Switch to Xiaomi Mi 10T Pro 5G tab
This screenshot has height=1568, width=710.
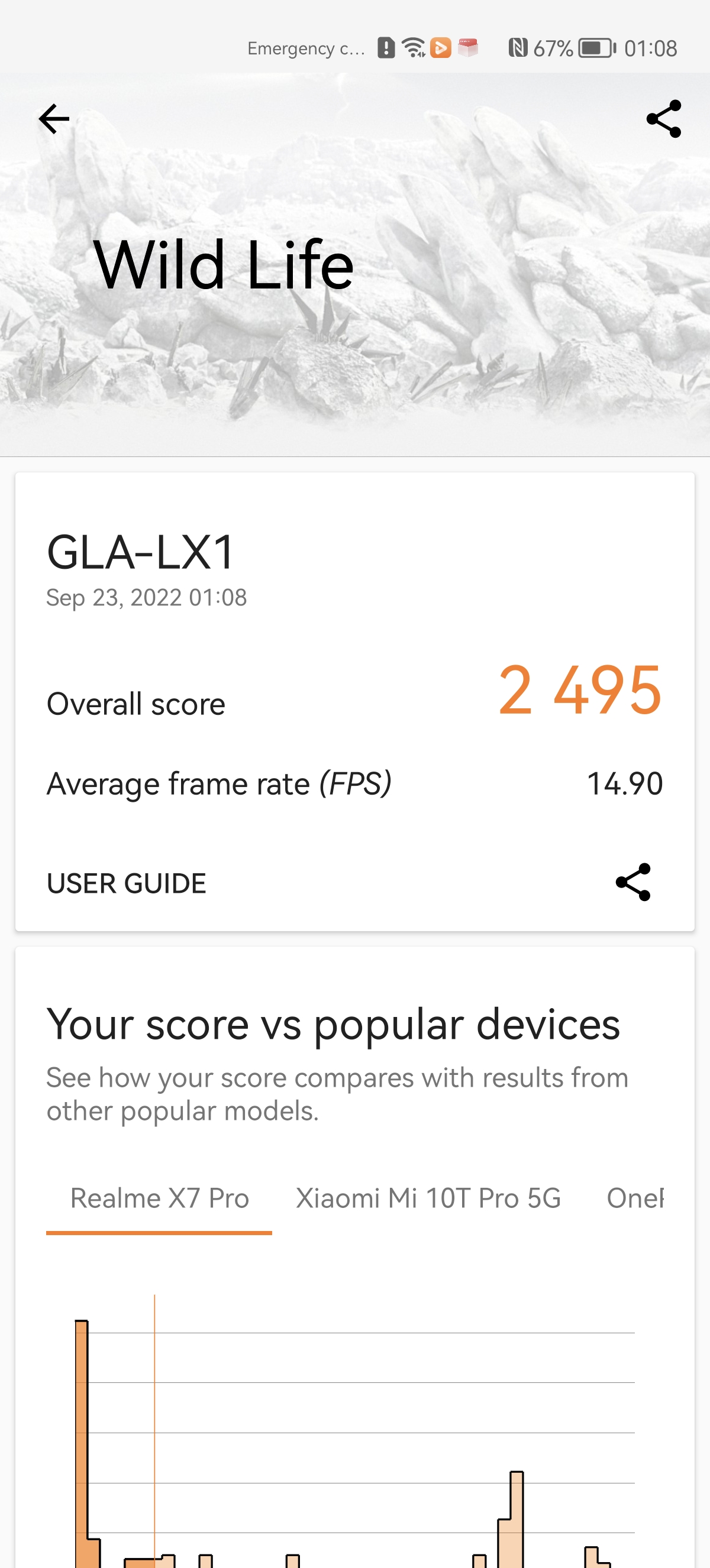click(x=428, y=1198)
